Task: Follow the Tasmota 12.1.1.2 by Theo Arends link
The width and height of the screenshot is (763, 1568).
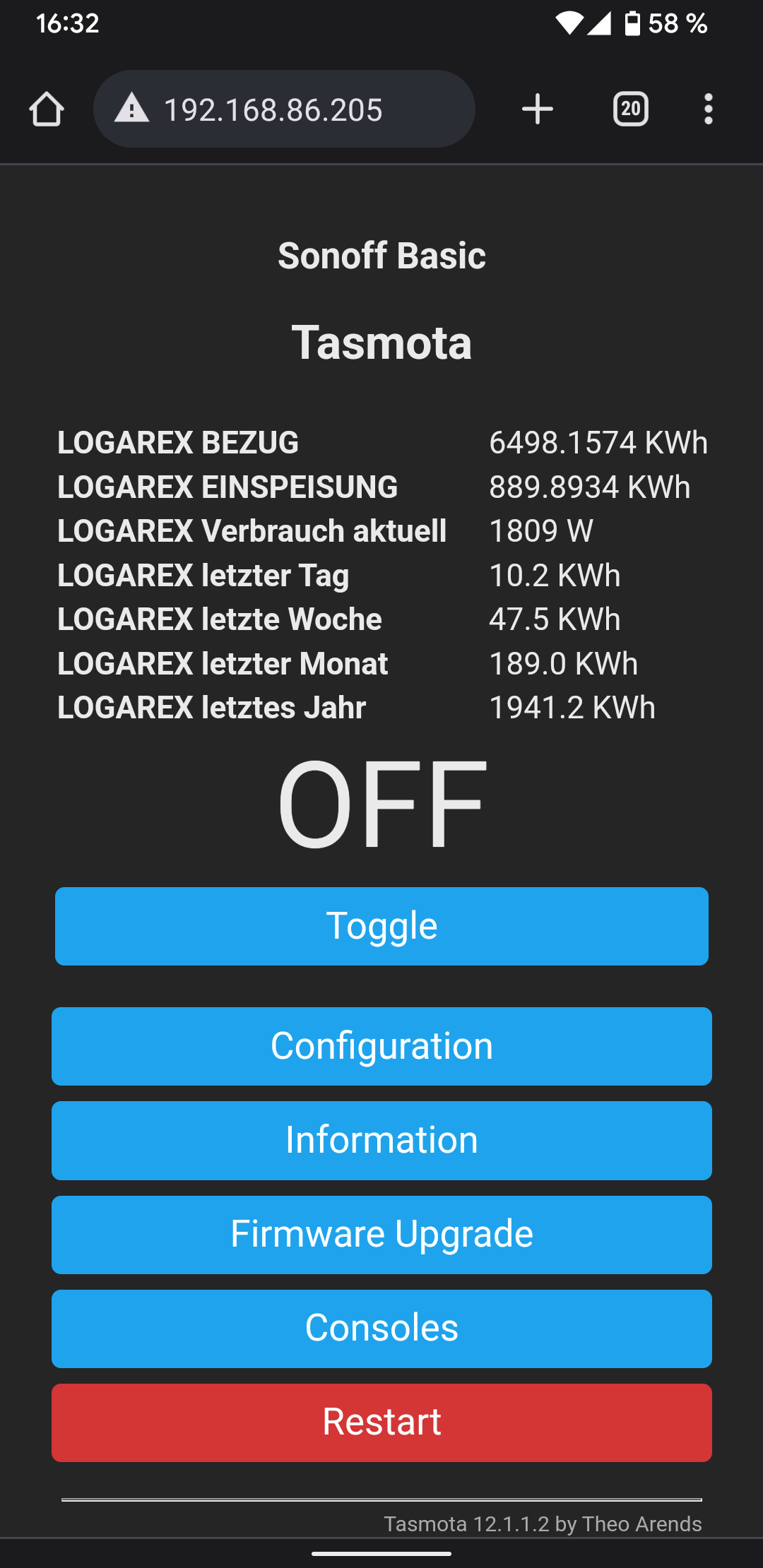Action: point(543,1524)
